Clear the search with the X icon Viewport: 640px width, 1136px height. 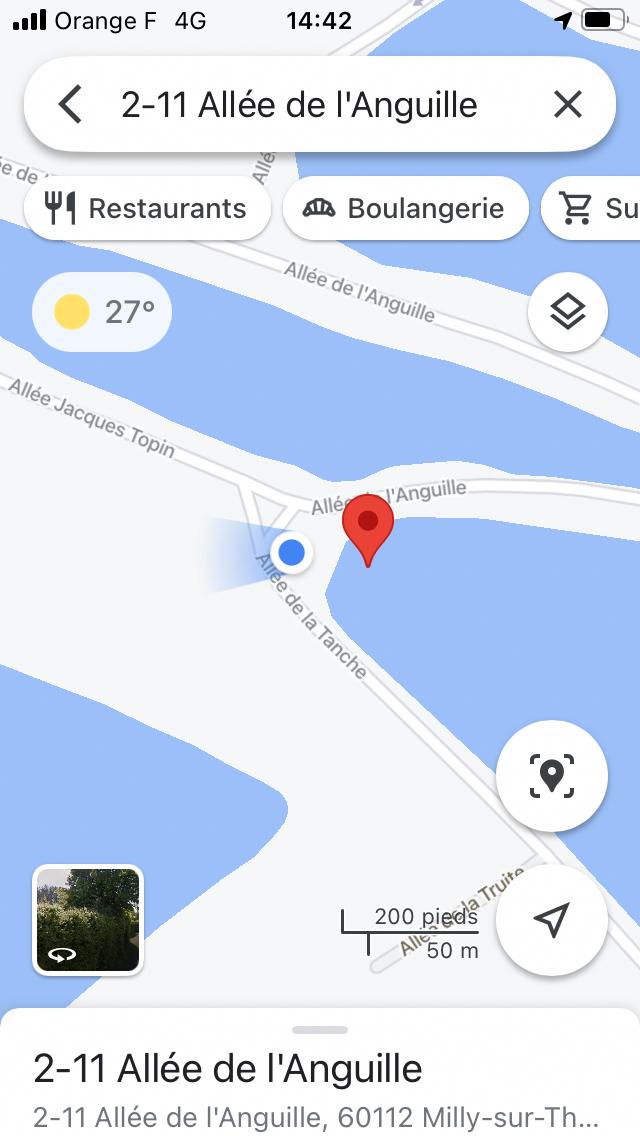coord(567,104)
